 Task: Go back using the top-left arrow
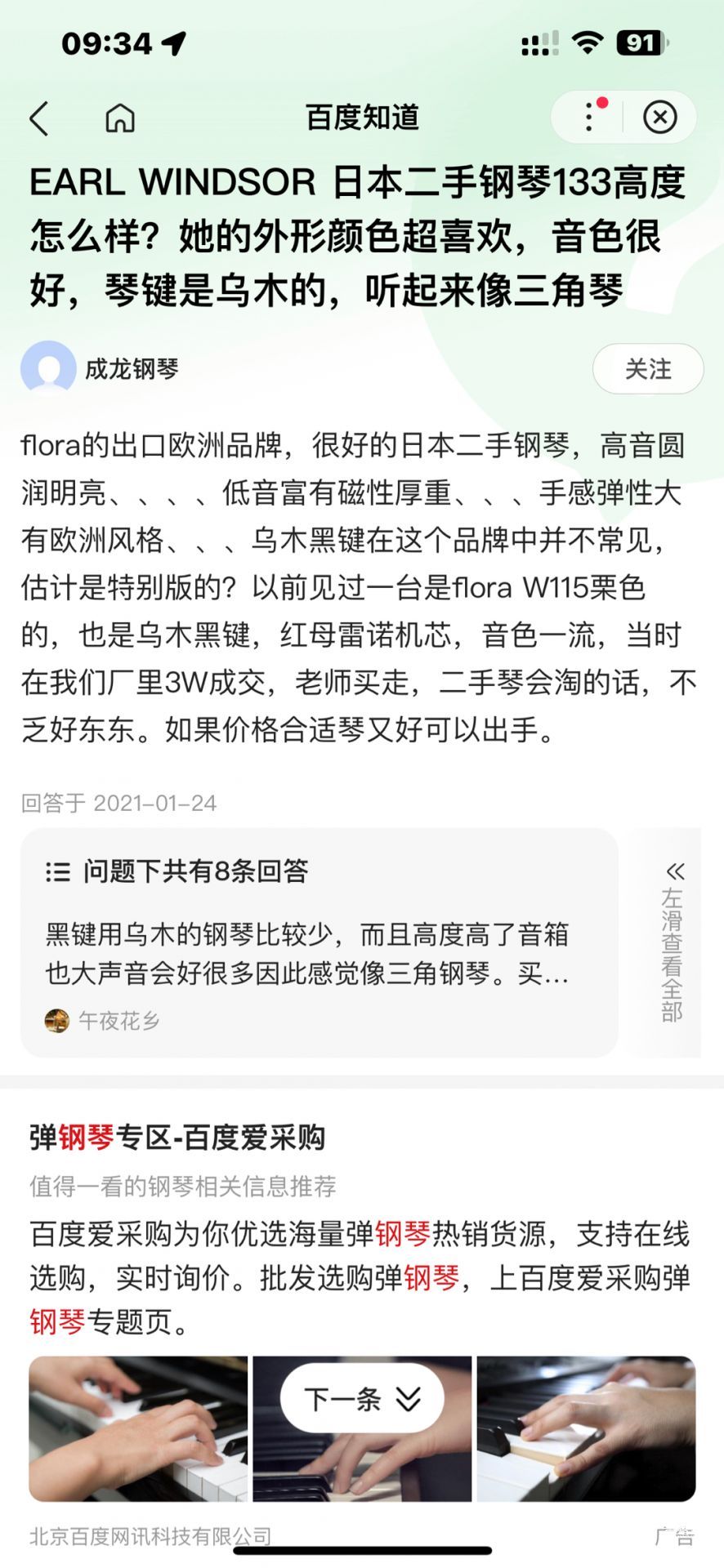pos(39,118)
